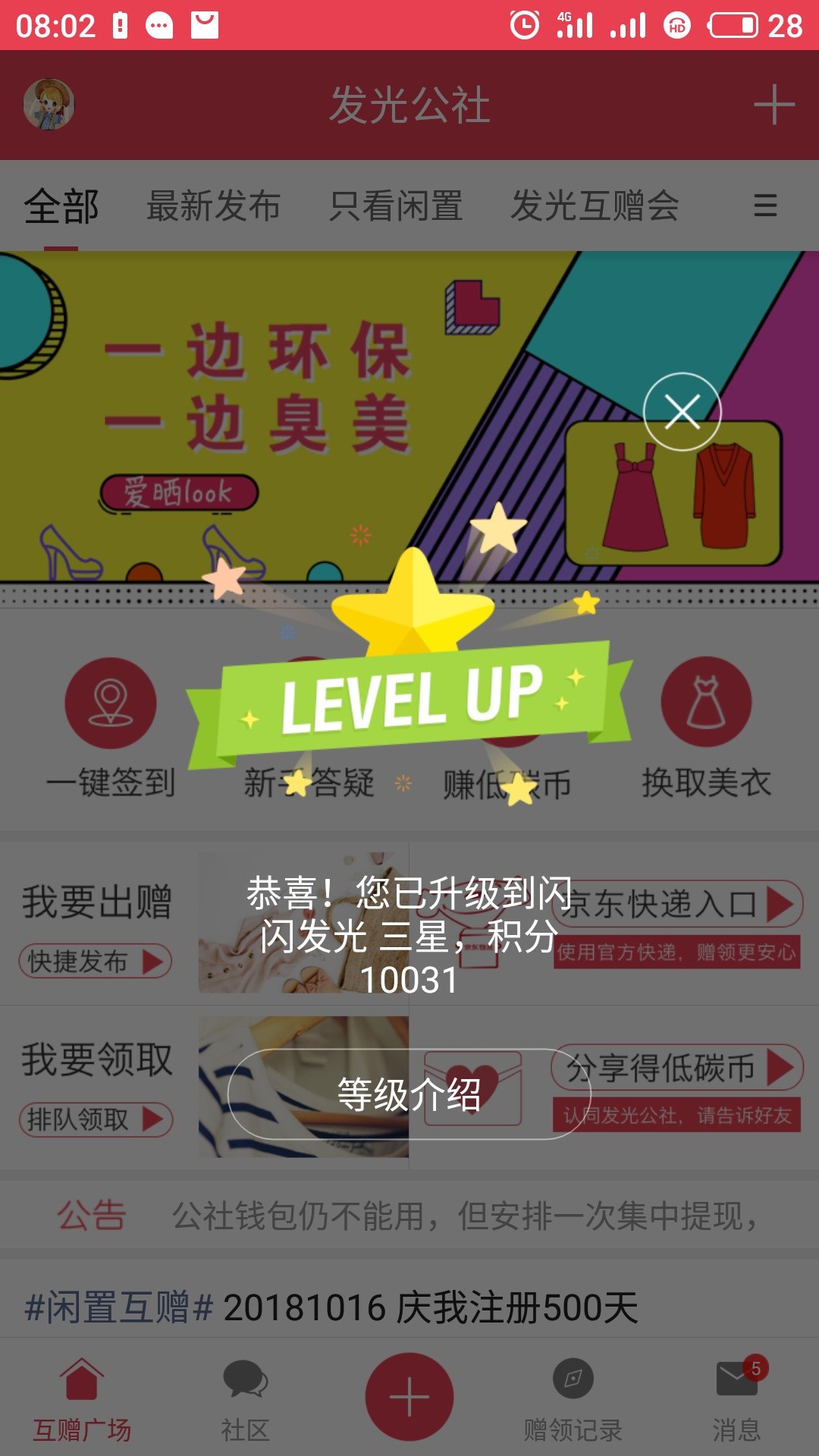The image size is (819, 1456).
Task: Open the 换取美衣 shortcut
Action: (707, 728)
